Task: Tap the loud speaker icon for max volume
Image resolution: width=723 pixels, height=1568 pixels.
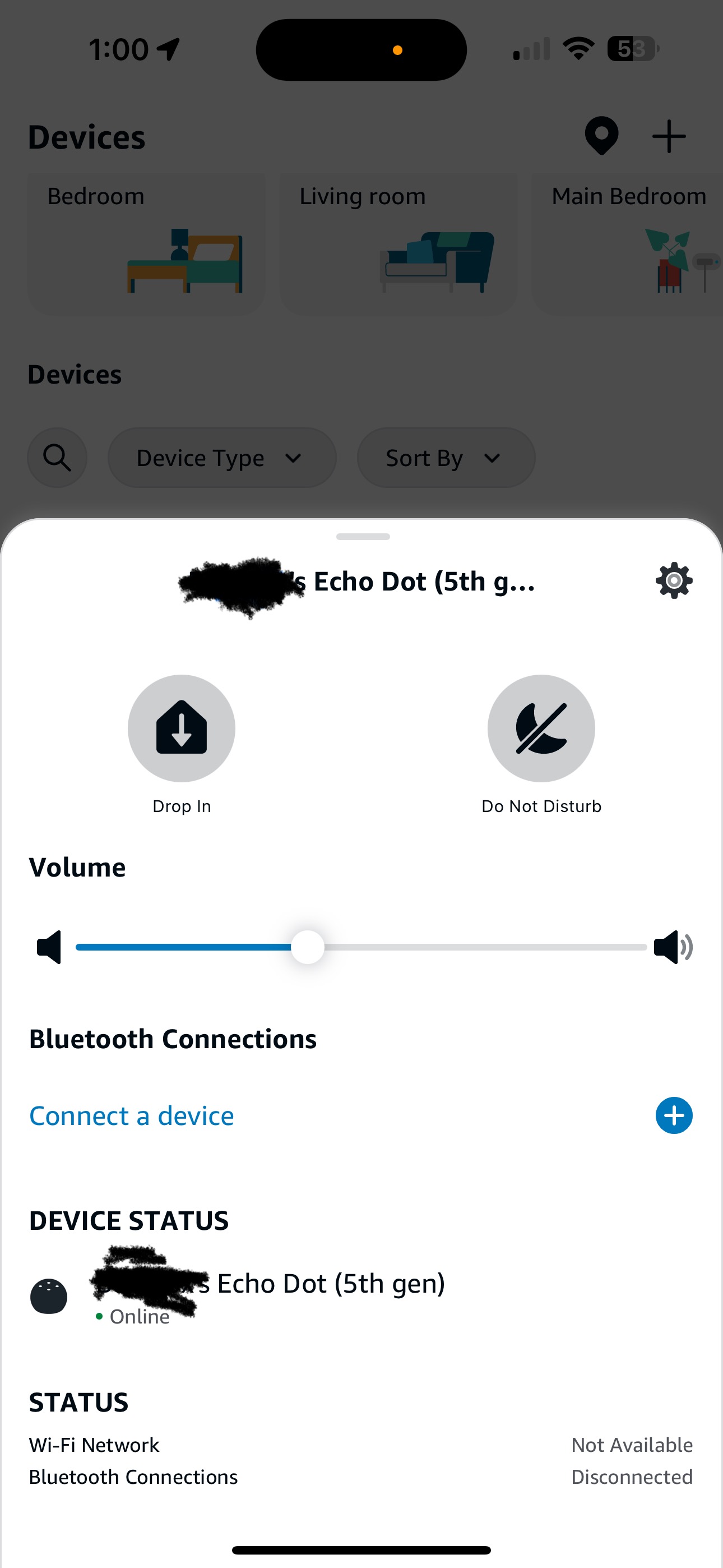Action: tap(673, 947)
